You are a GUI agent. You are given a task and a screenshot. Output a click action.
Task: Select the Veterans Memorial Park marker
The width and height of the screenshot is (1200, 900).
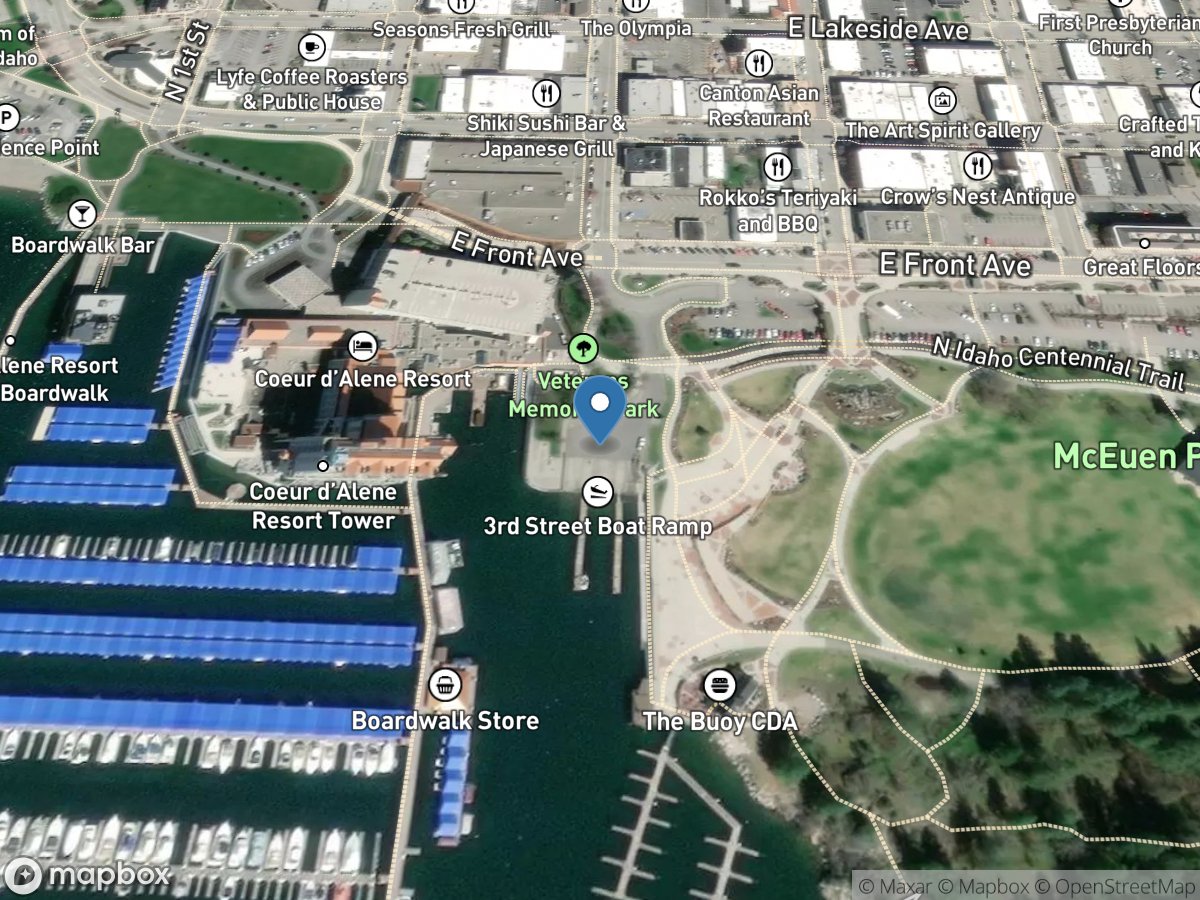coord(582,348)
